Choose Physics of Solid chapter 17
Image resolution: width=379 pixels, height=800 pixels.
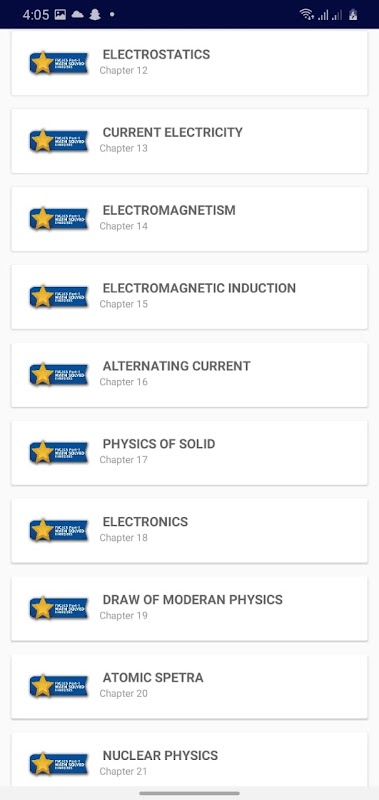(189, 453)
